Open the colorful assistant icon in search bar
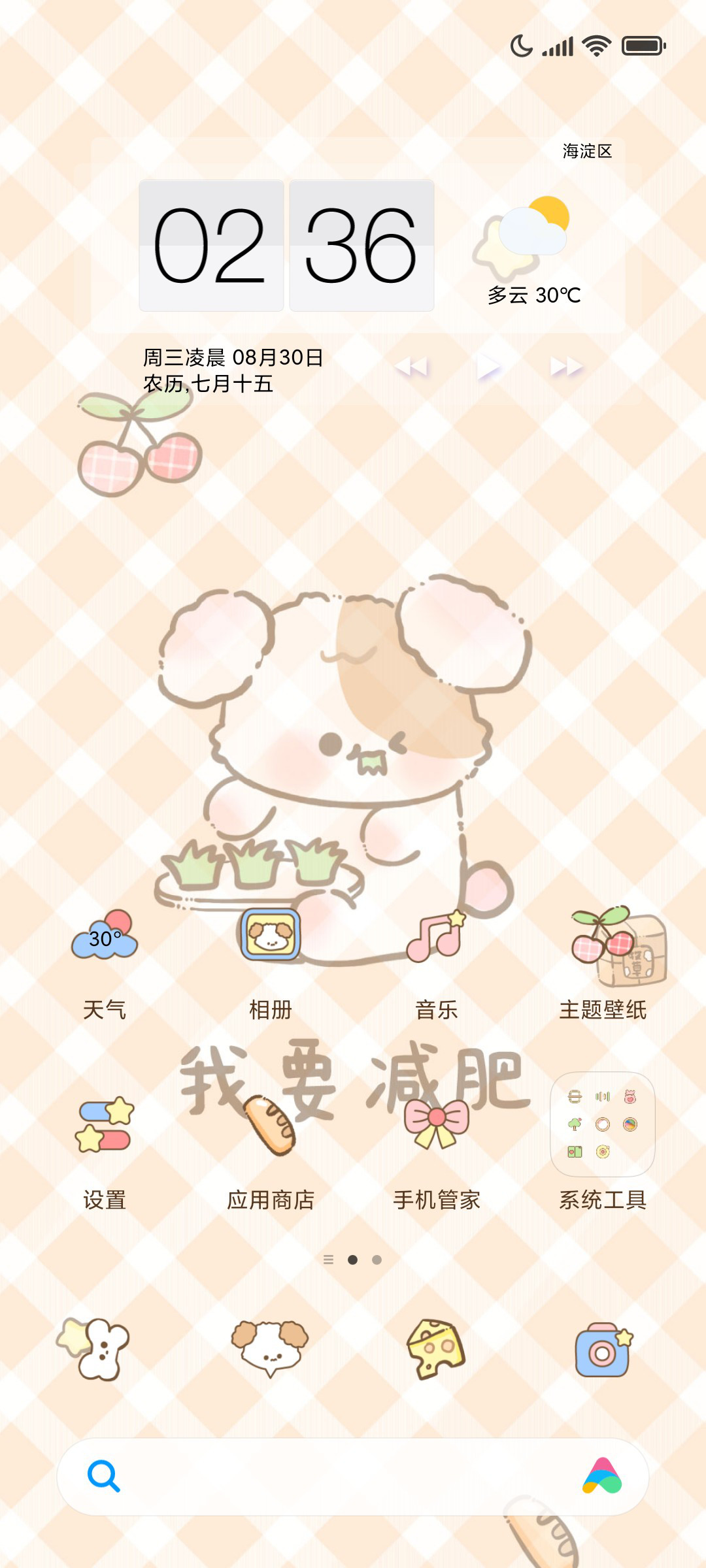 pyautogui.click(x=602, y=1476)
